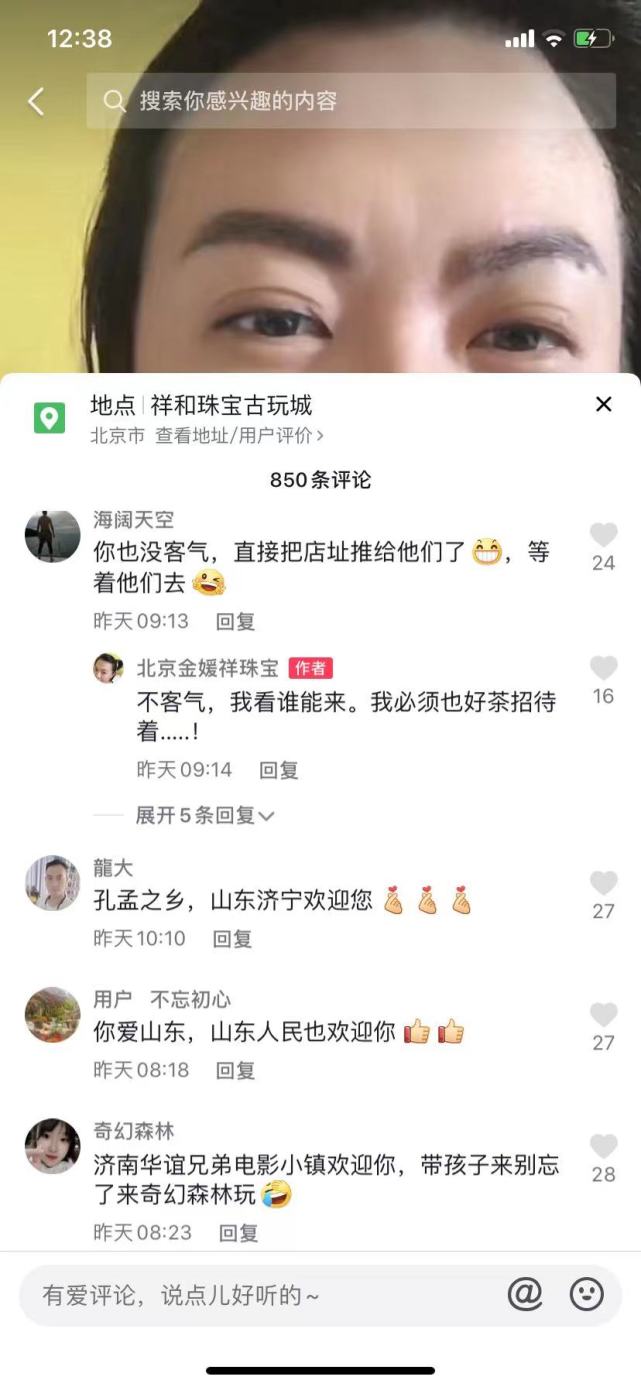The height and width of the screenshot is (1387, 641).
Task: Like 奇幻森林's comment
Action: pos(603,1146)
